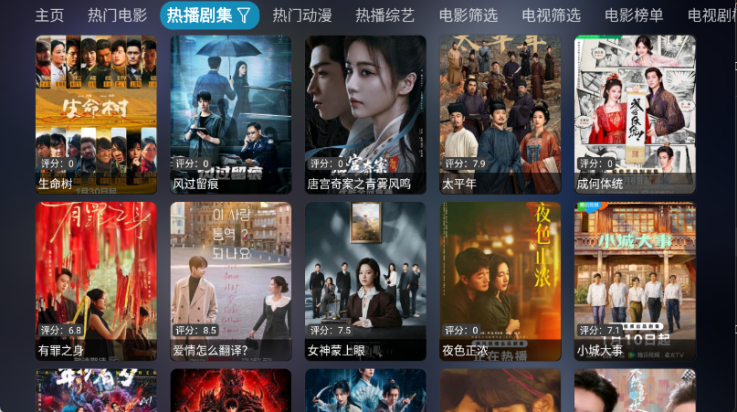Switch to 电影筛选 tab

(468, 15)
